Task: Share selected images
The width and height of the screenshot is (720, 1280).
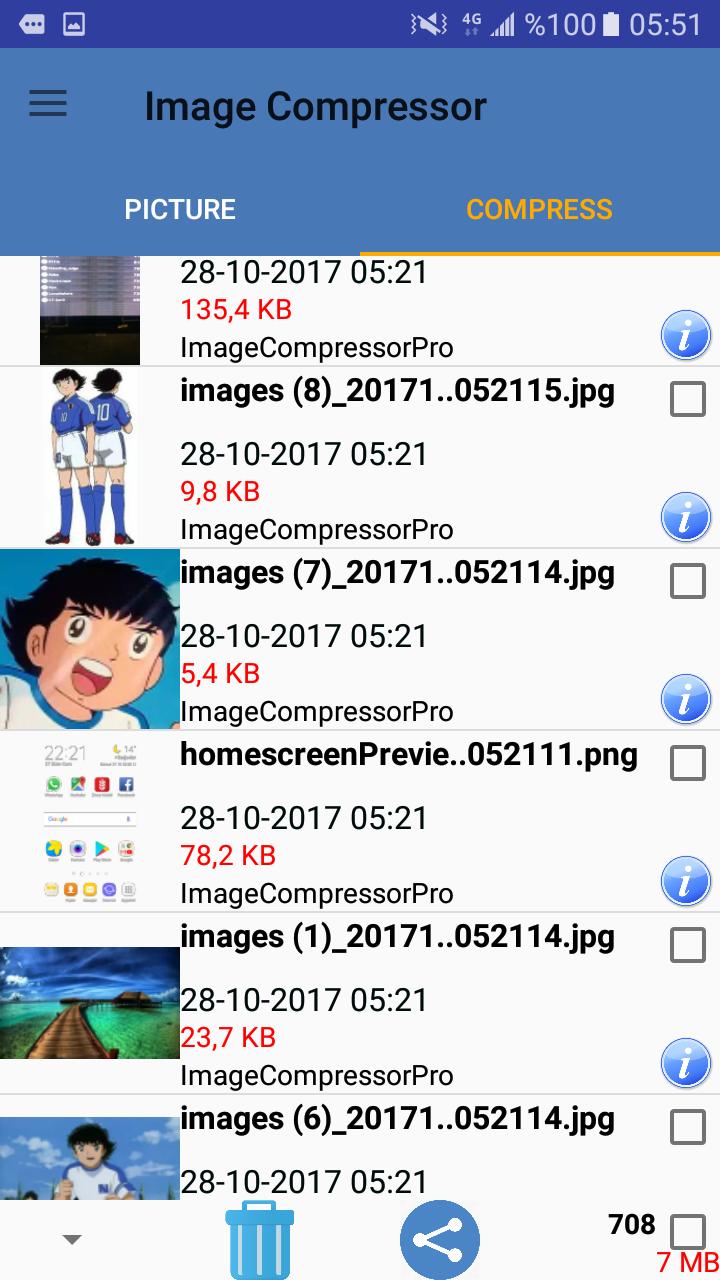Action: pyautogui.click(x=440, y=1240)
